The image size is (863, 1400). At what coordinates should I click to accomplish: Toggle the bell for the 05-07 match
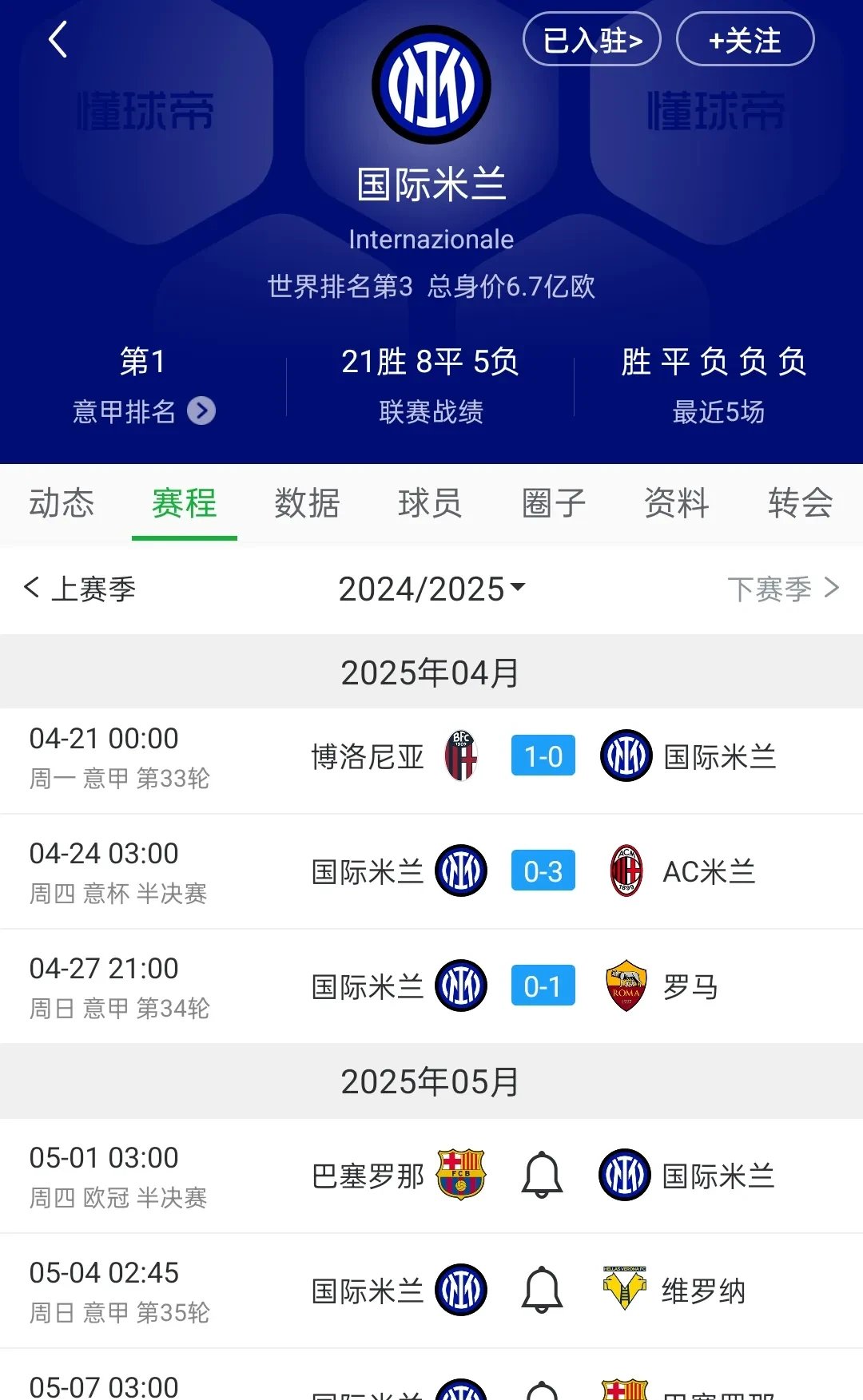click(543, 1390)
